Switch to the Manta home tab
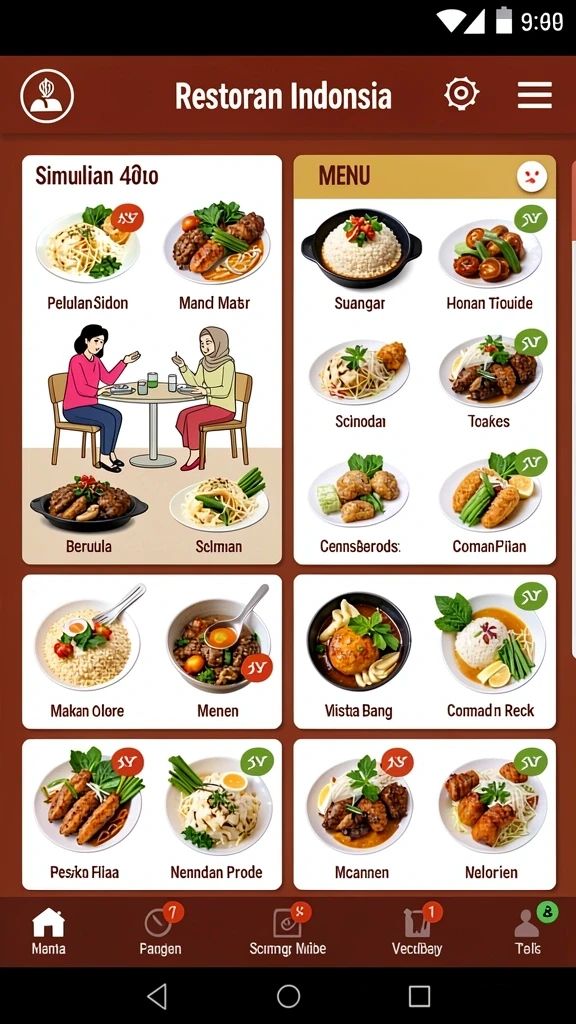 [x=48, y=930]
